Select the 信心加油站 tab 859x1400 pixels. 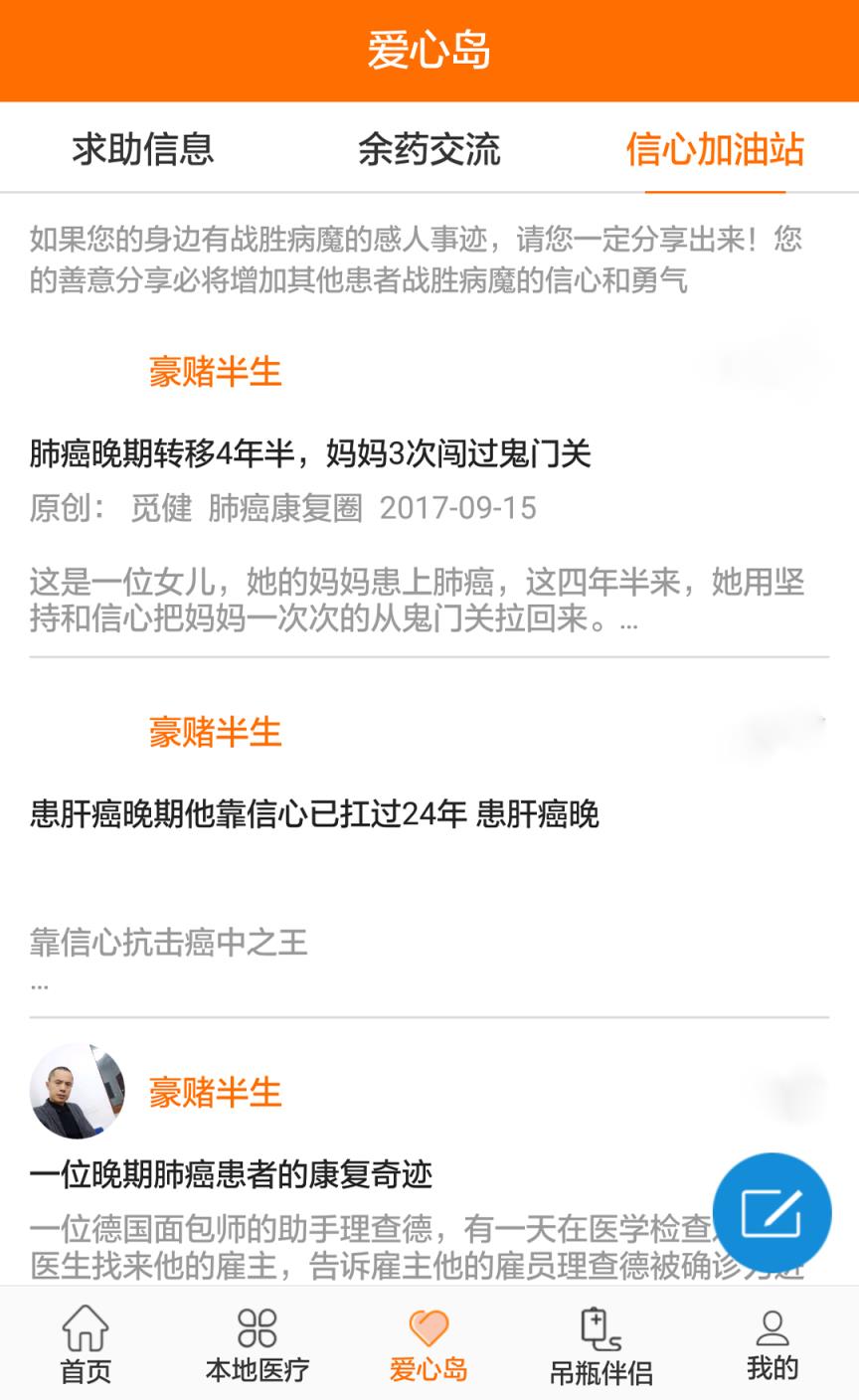coord(715,149)
